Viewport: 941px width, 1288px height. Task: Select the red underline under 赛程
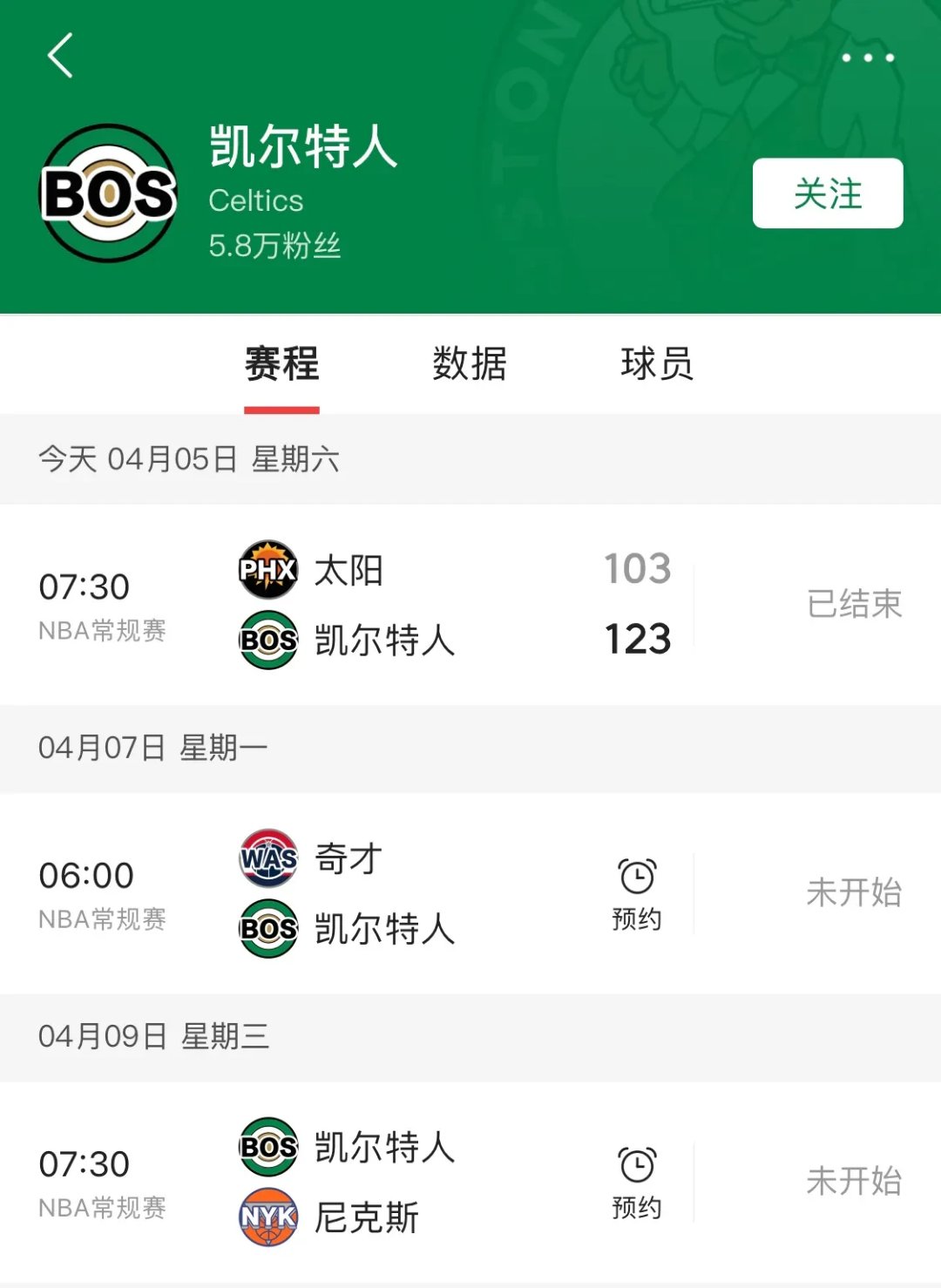(283, 403)
